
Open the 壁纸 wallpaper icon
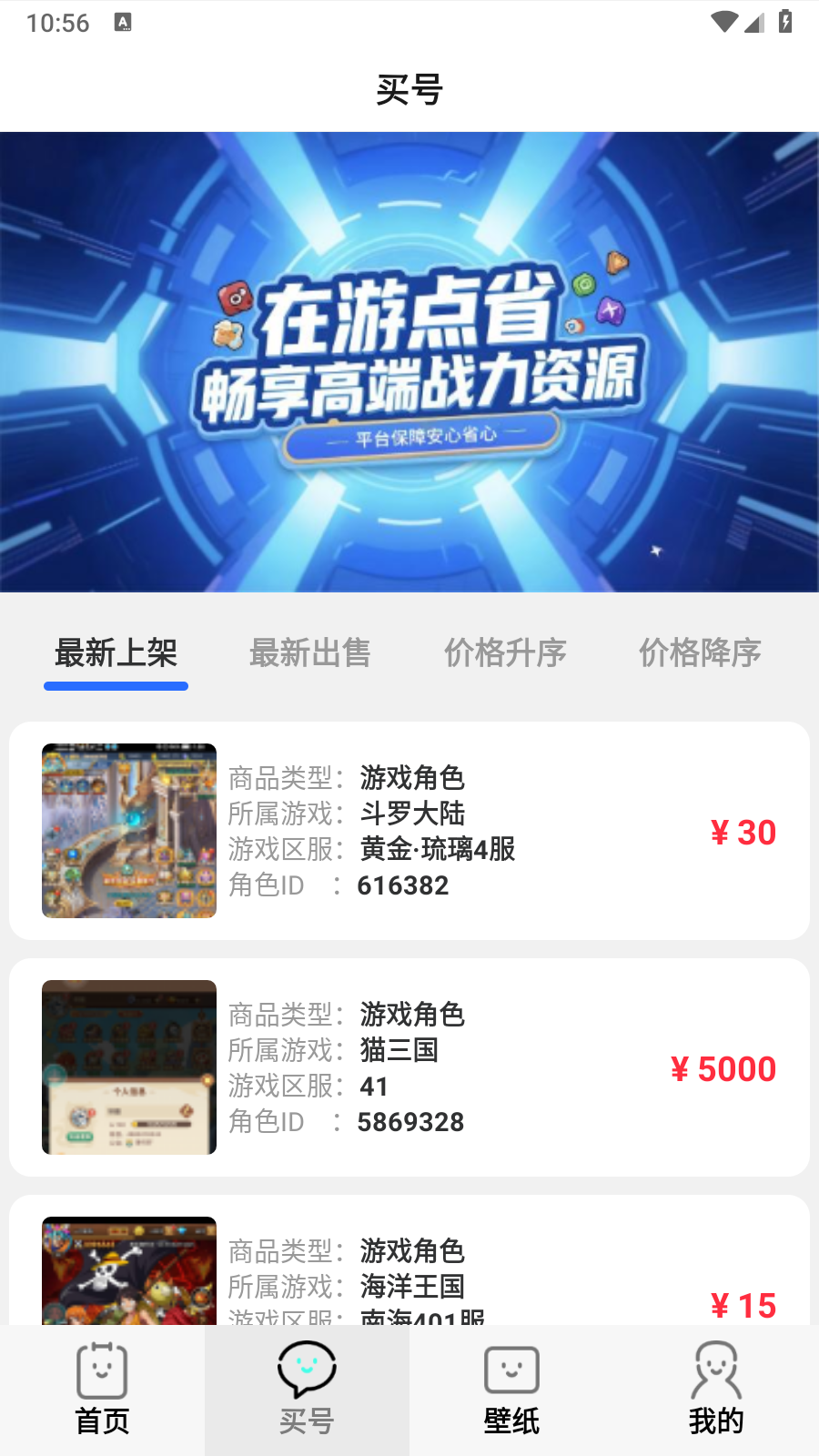(511, 1370)
